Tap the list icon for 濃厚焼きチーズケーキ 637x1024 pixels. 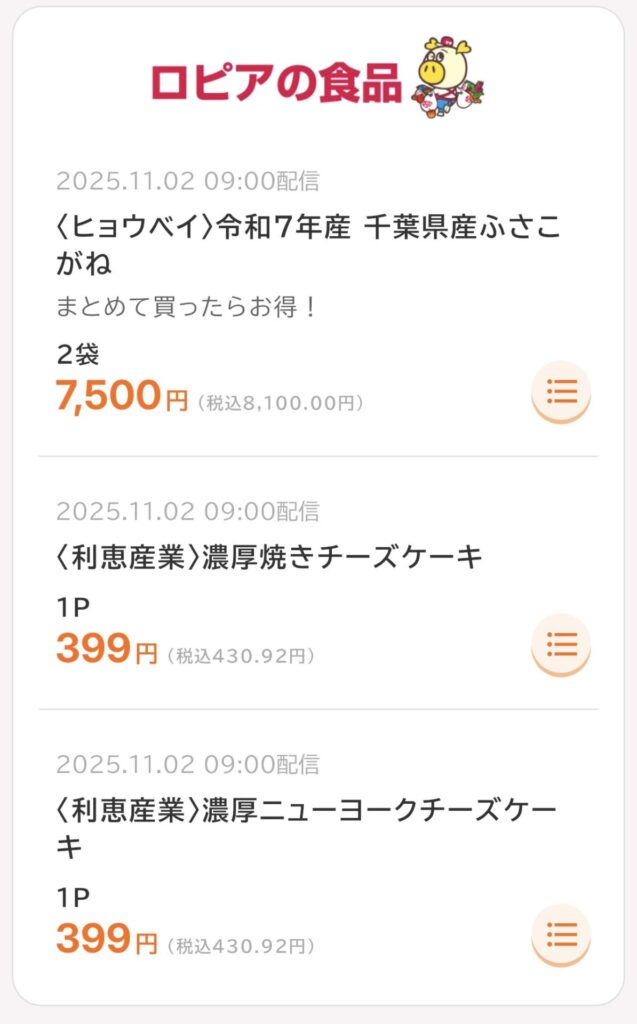561,644
